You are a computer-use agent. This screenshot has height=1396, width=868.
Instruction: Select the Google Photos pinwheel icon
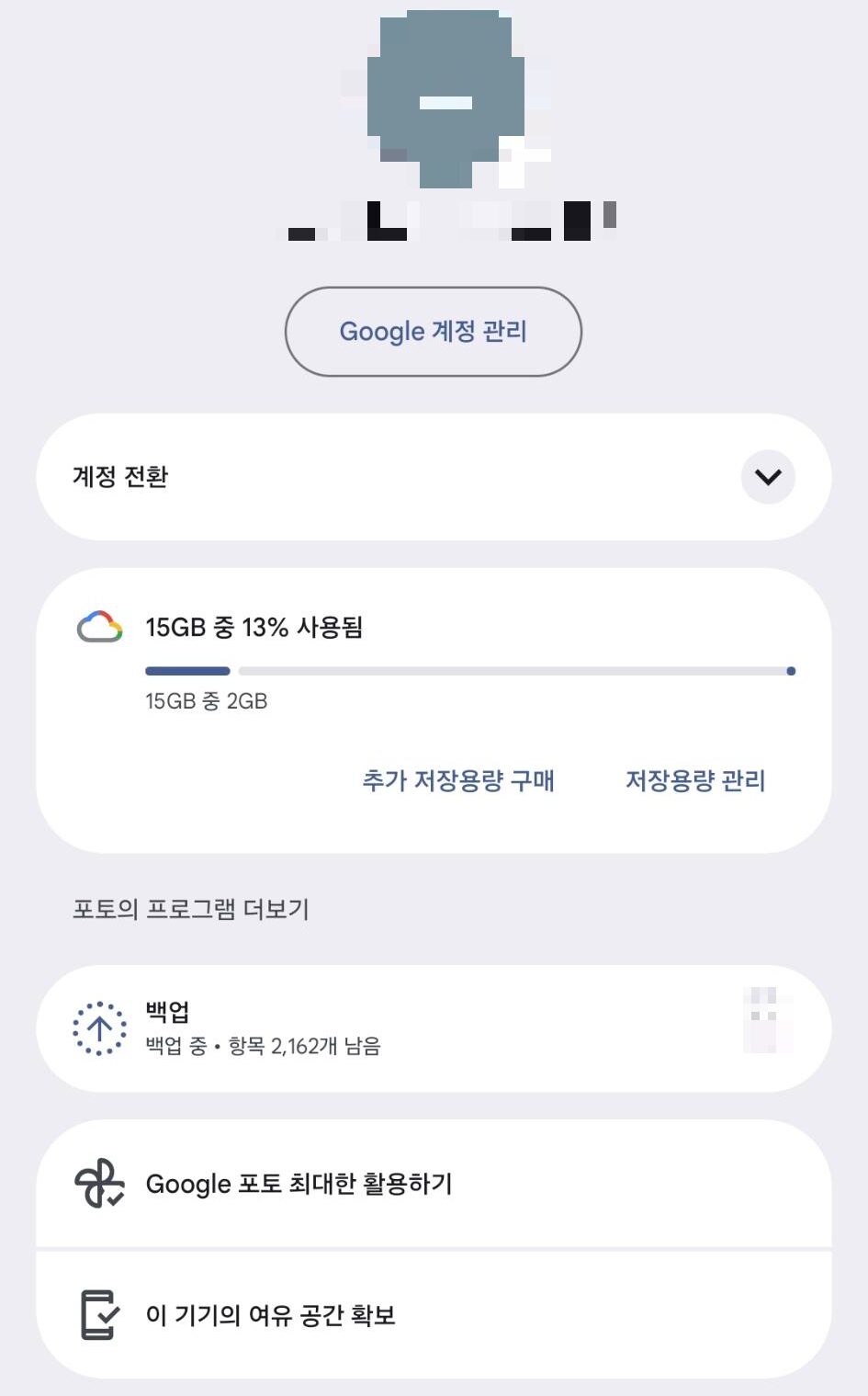point(97,1183)
